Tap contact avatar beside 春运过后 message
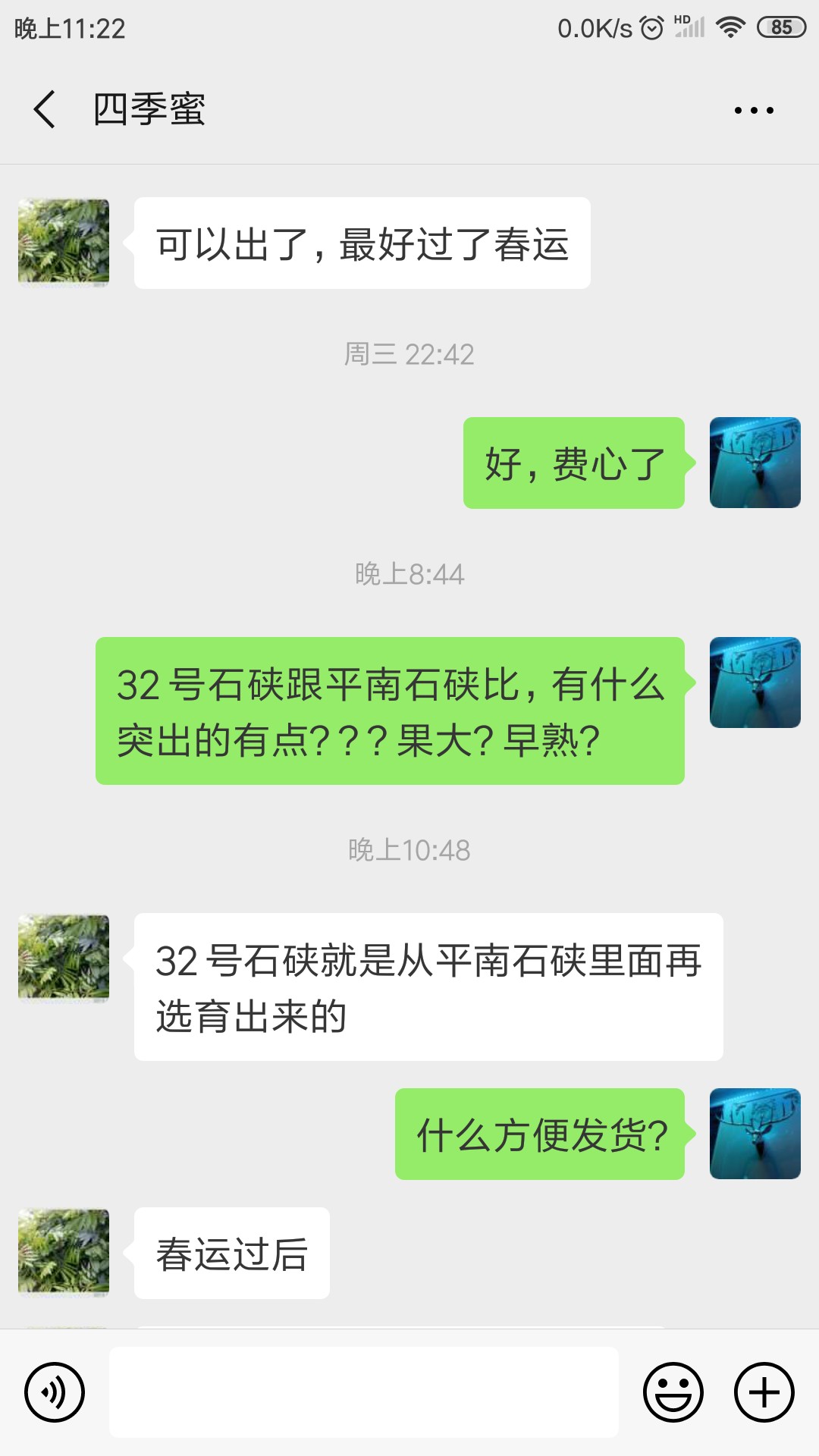This screenshot has width=819, height=1456. point(64,1253)
